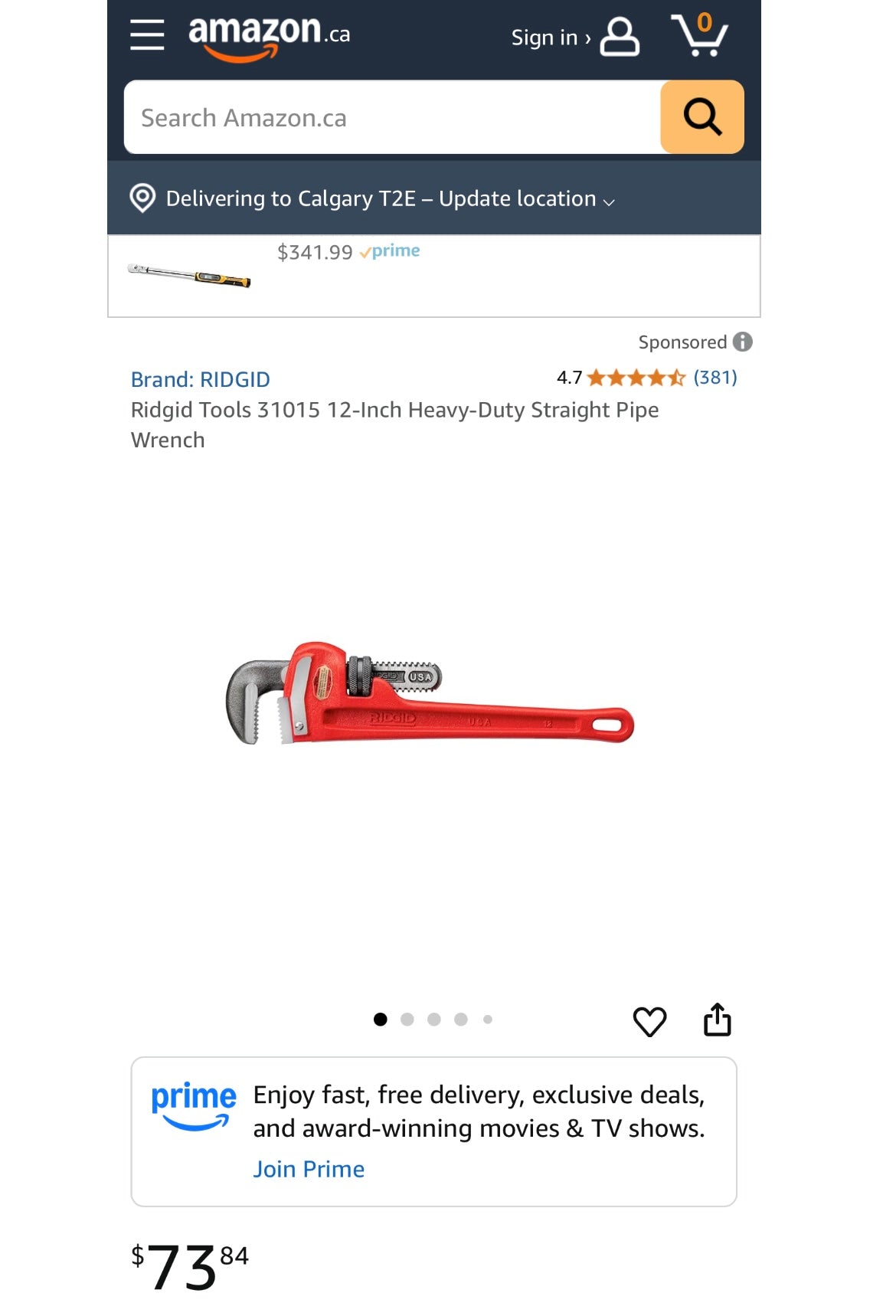Open the hamburger menu
Image resolution: width=896 pixels, height=1316 pixels.
point(147,35)
